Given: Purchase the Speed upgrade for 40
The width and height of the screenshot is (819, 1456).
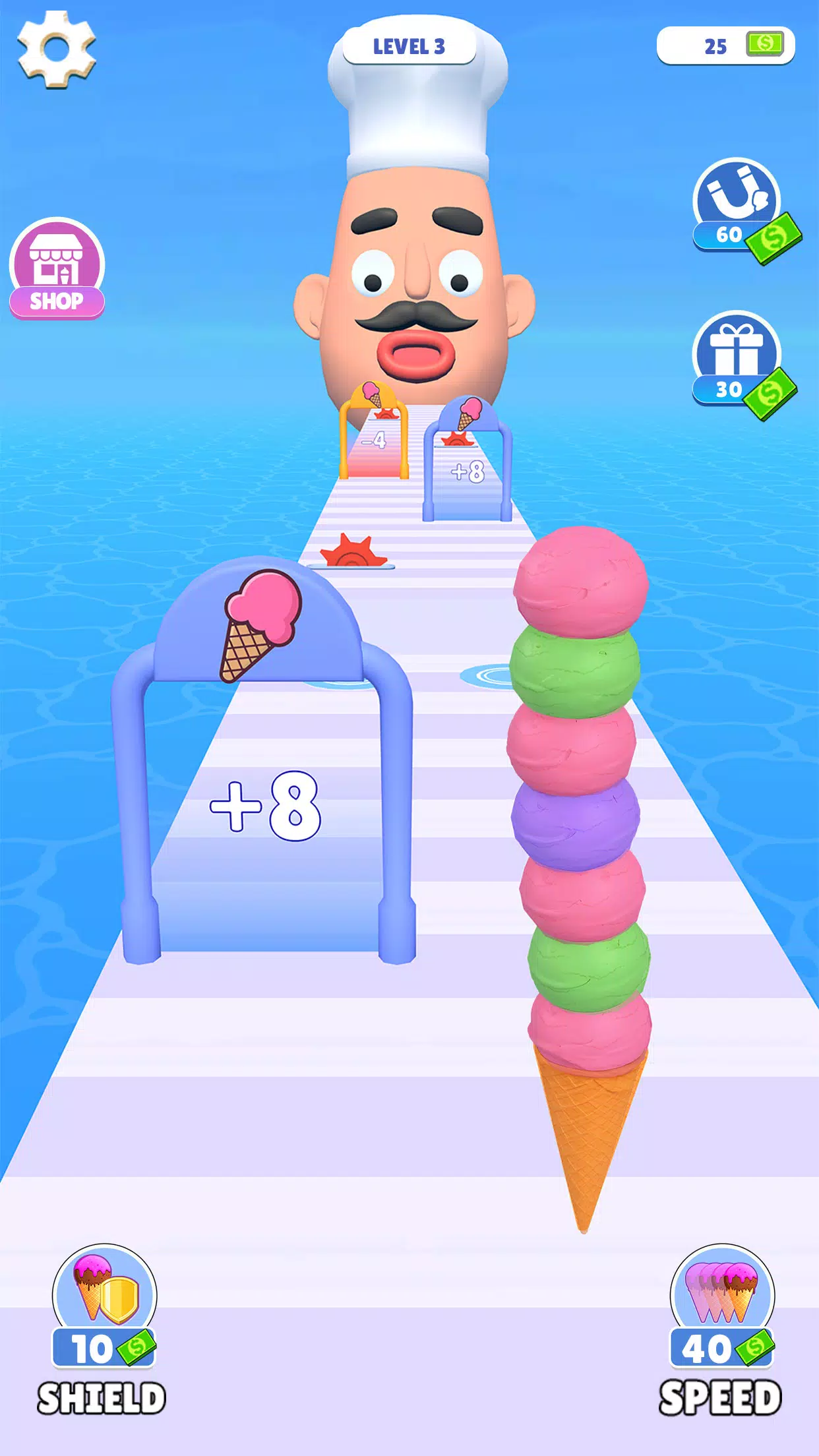Looking at the screenshot, I should tap(721, 1329).
